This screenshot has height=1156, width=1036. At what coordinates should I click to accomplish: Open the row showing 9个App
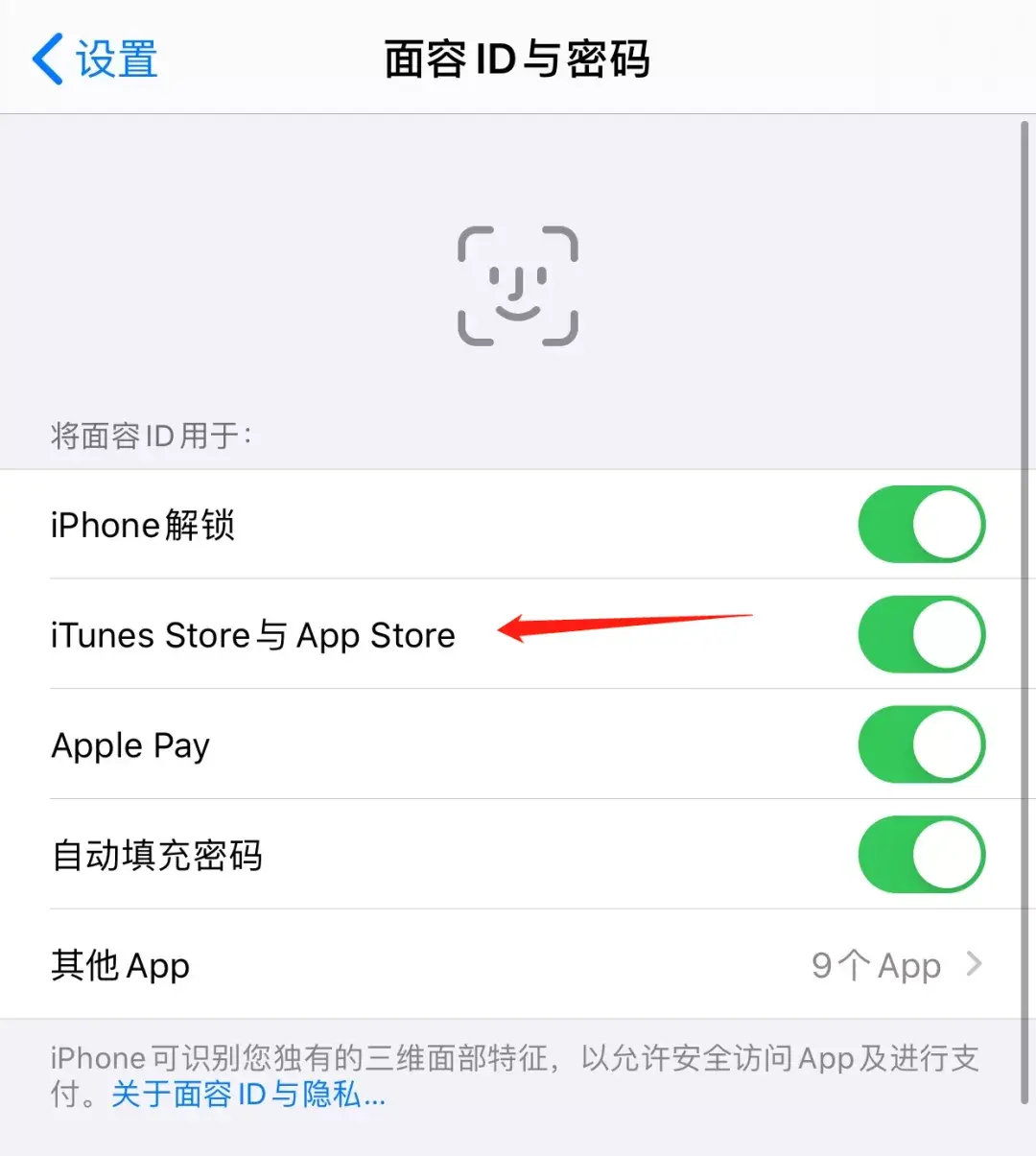518,966
